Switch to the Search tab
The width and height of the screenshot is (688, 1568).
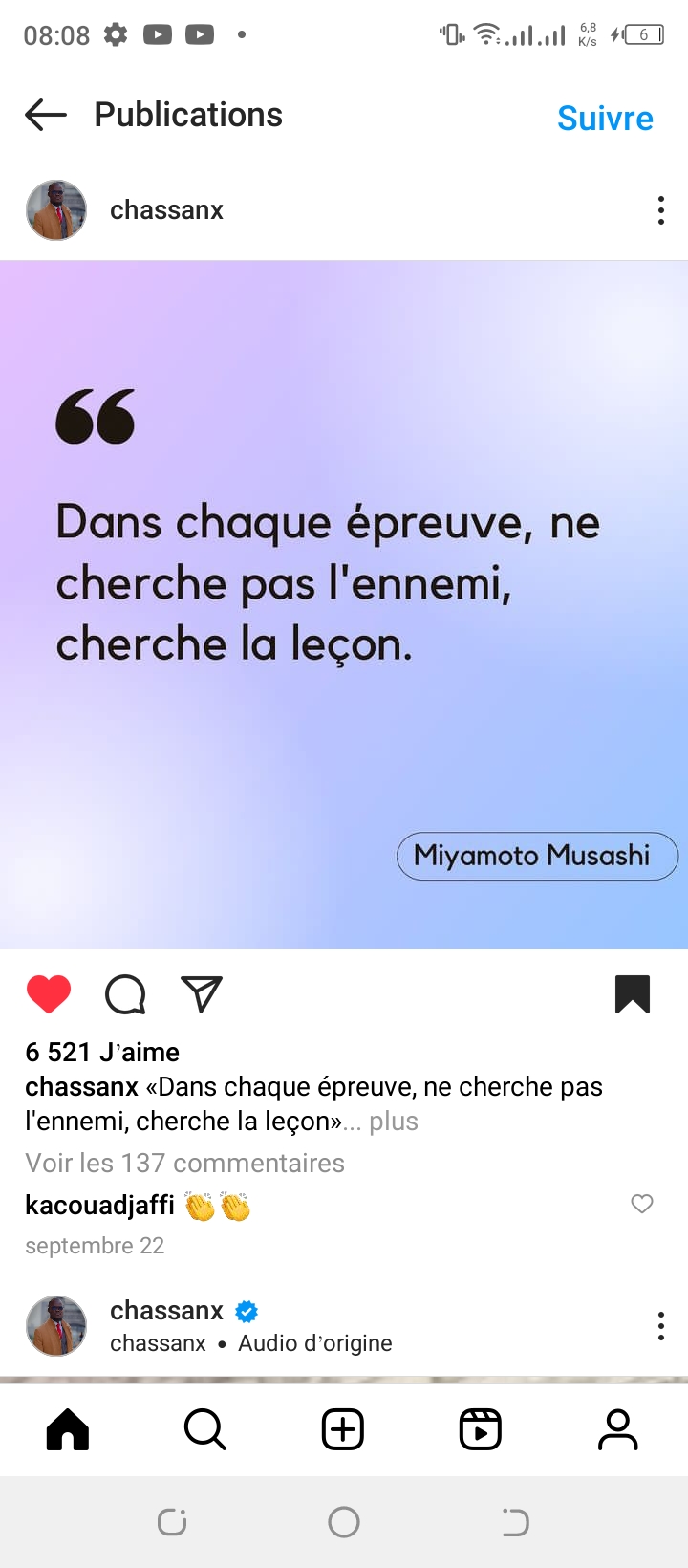click(204, 1430)
